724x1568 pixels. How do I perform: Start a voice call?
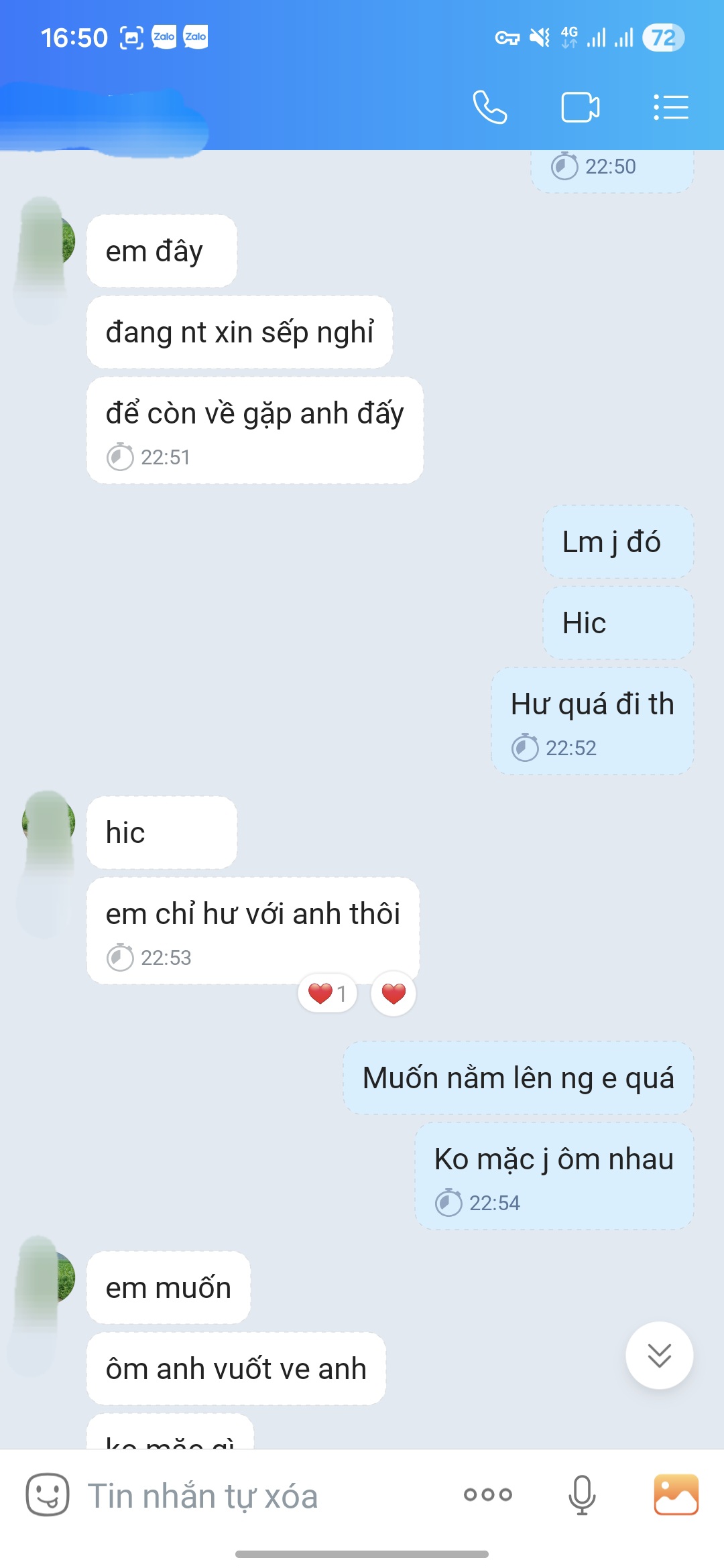point(489,107)
